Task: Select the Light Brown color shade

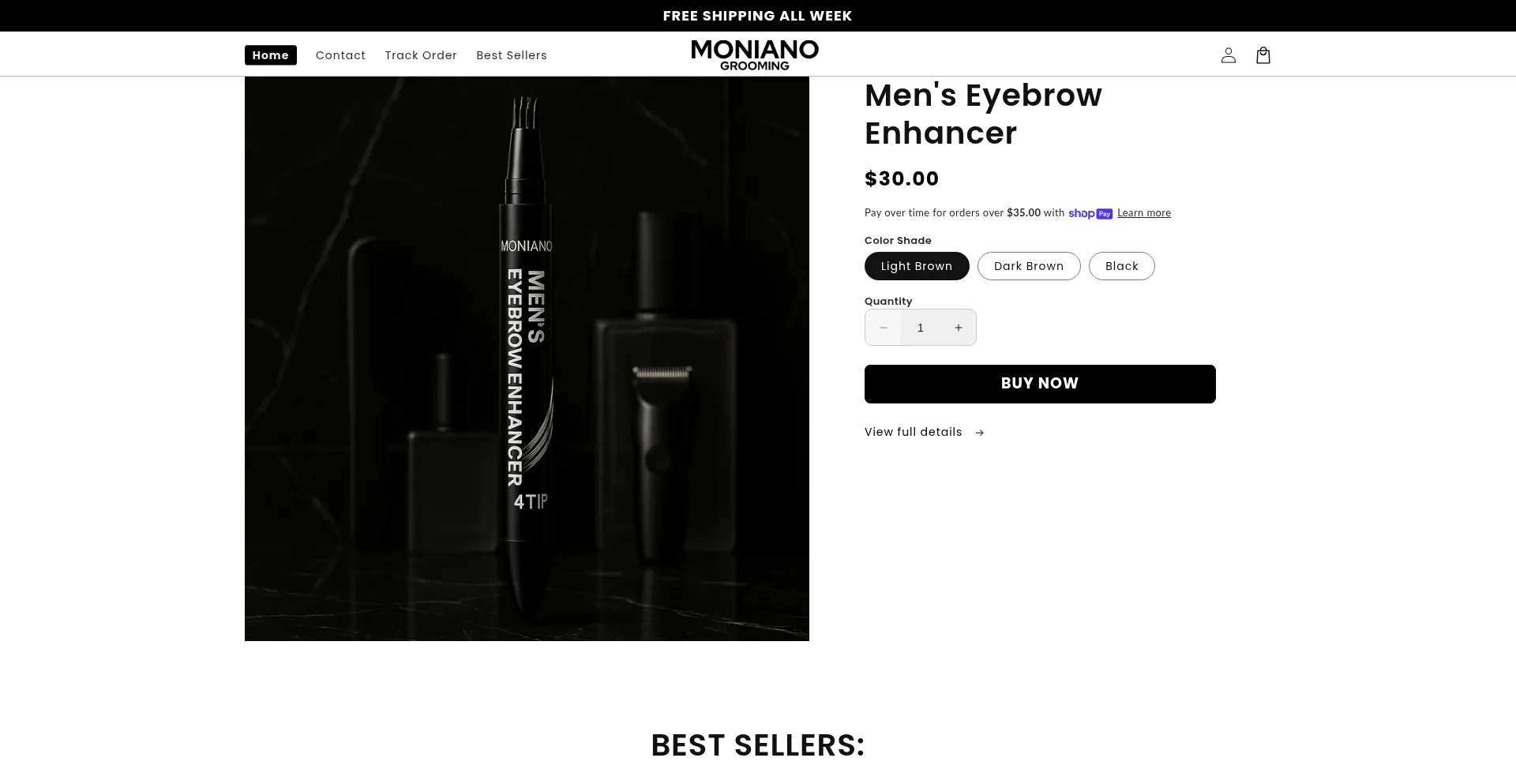Action: click(916, 266)
